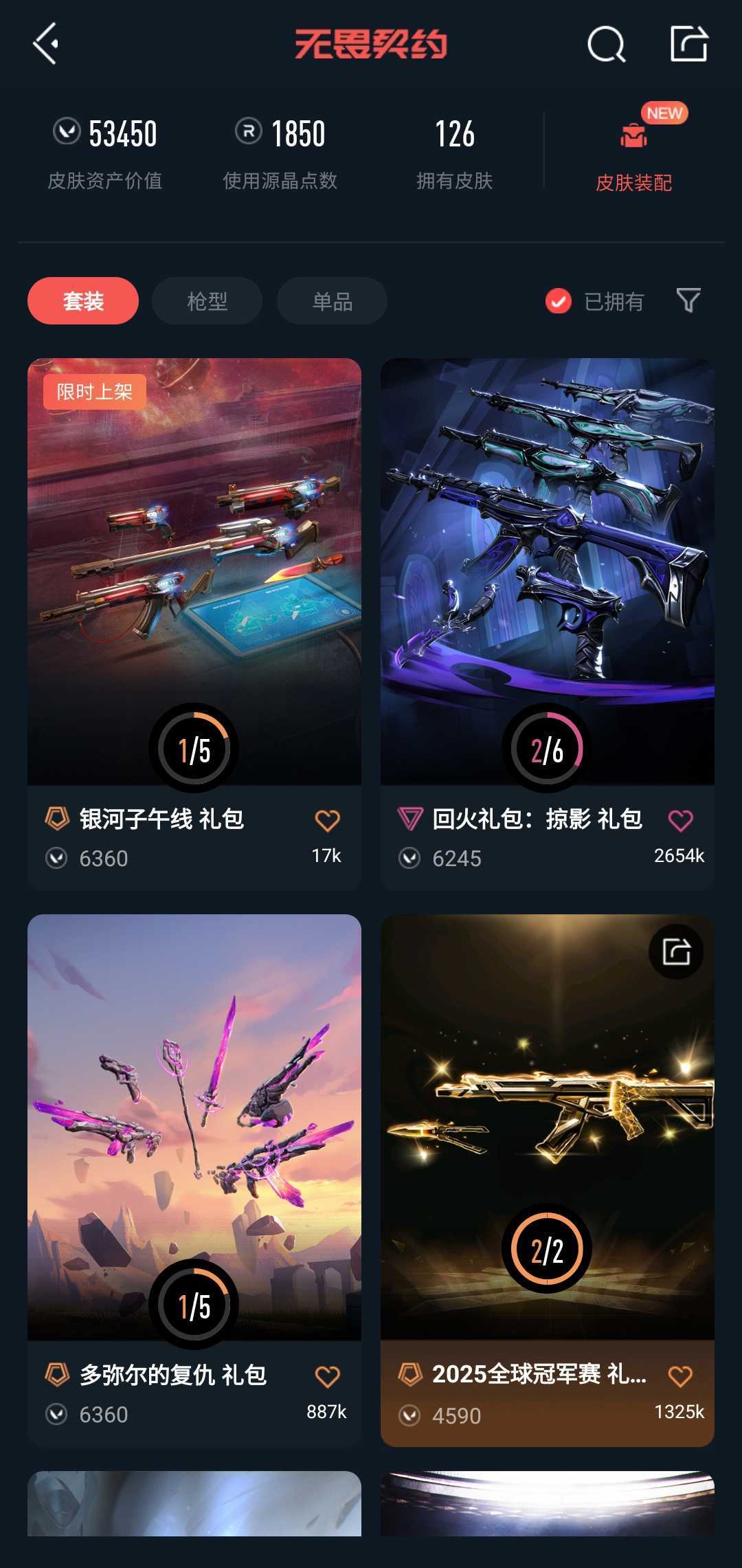Open the 回火礼包：掠影 礼包 card

click(x=548, y=623)
